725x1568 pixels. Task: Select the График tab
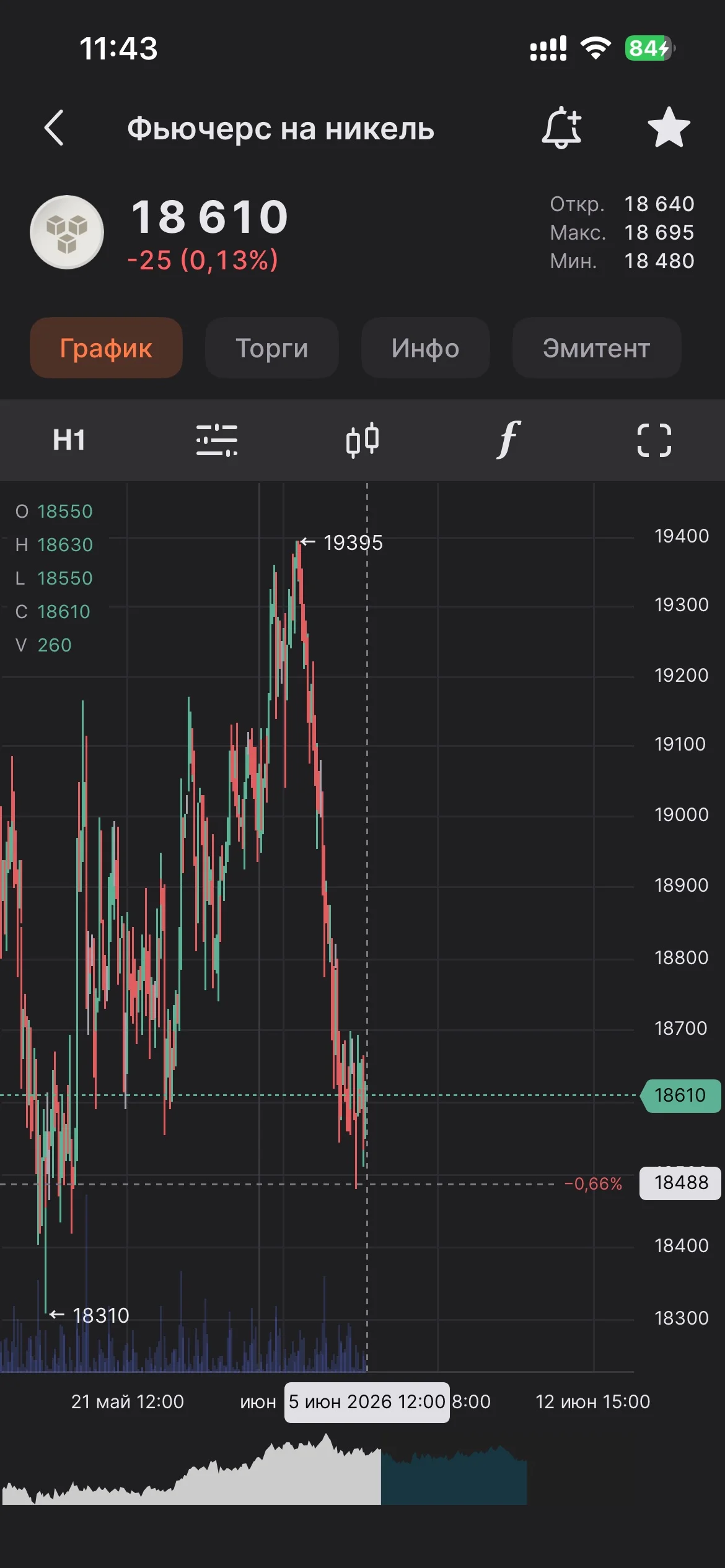pyautogui.click(x=106, y=348)
